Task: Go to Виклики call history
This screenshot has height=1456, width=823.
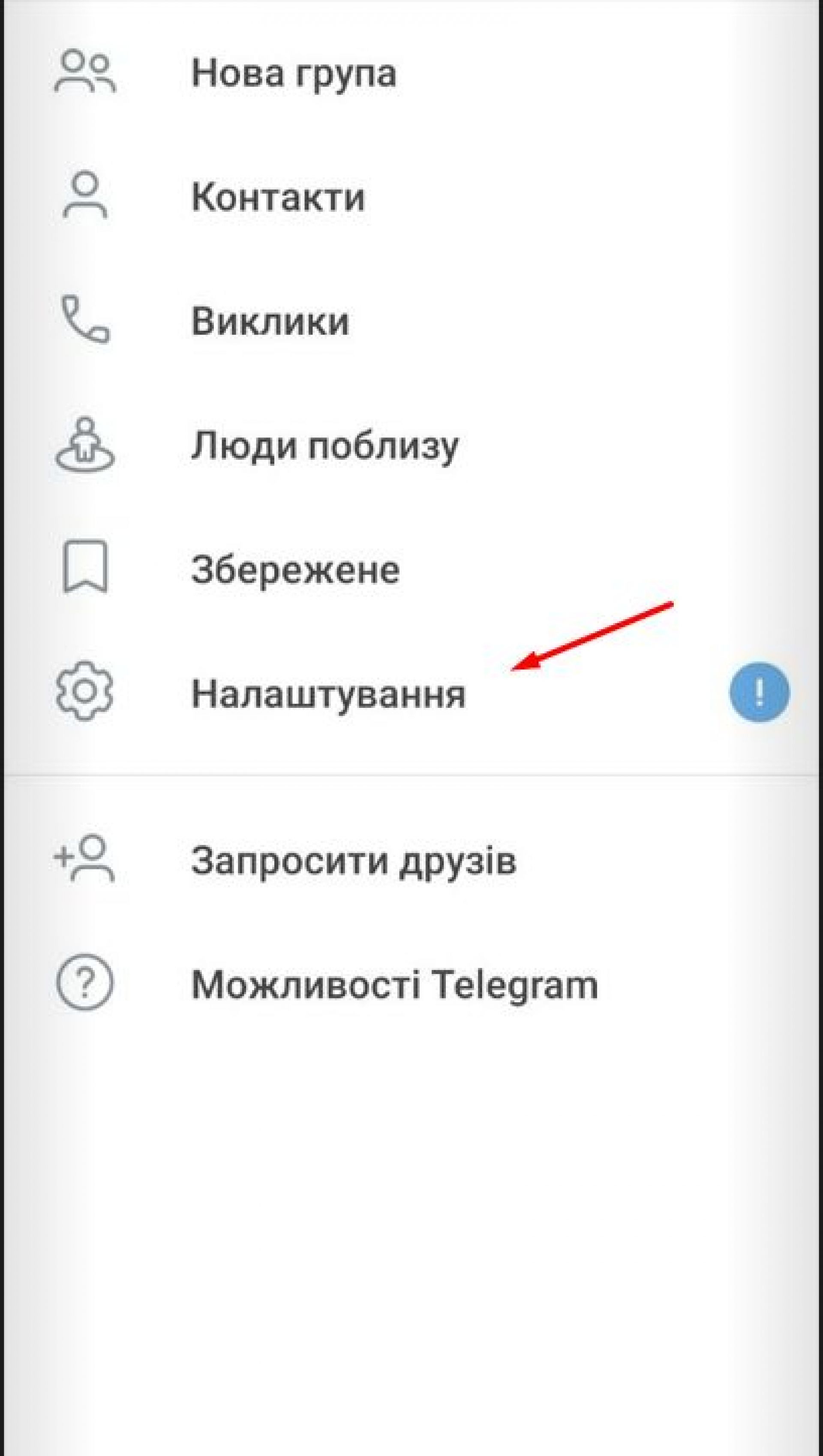Action: (x=270, y=321)
